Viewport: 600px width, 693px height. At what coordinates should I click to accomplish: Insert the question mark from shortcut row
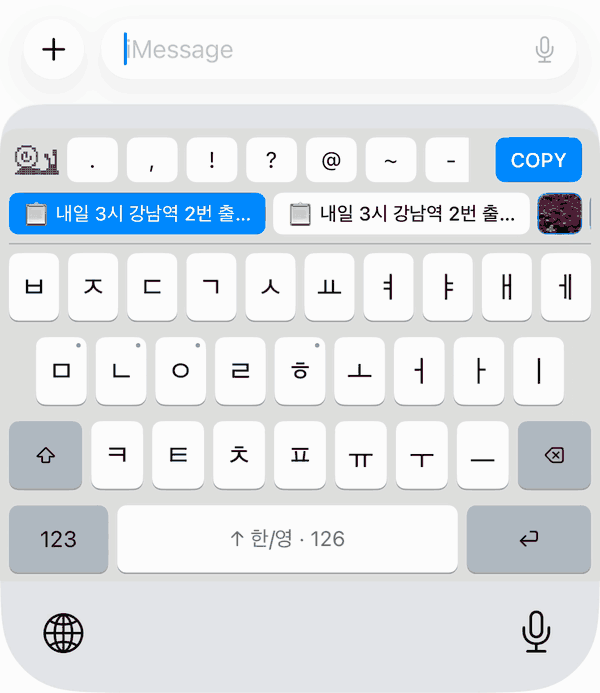pyautogui.click(x=271, y=160)
